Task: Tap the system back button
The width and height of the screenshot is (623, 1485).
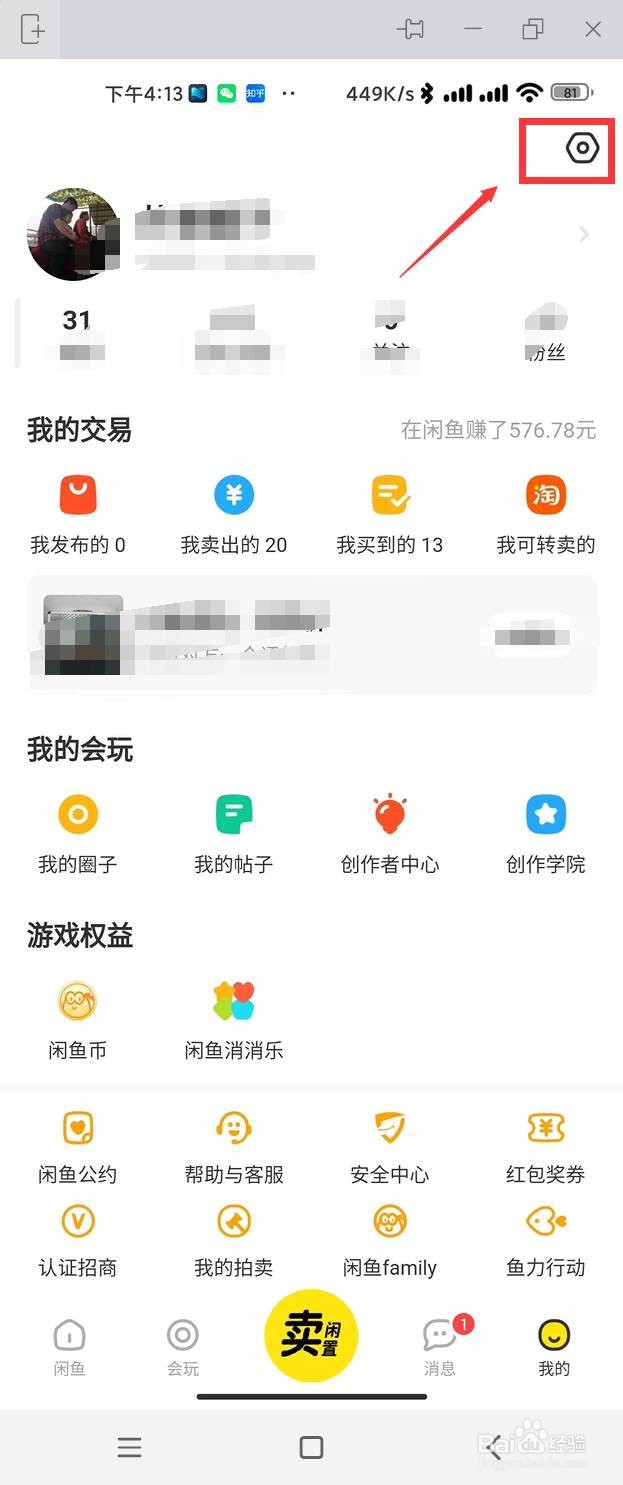Action: click(494, 1447)
